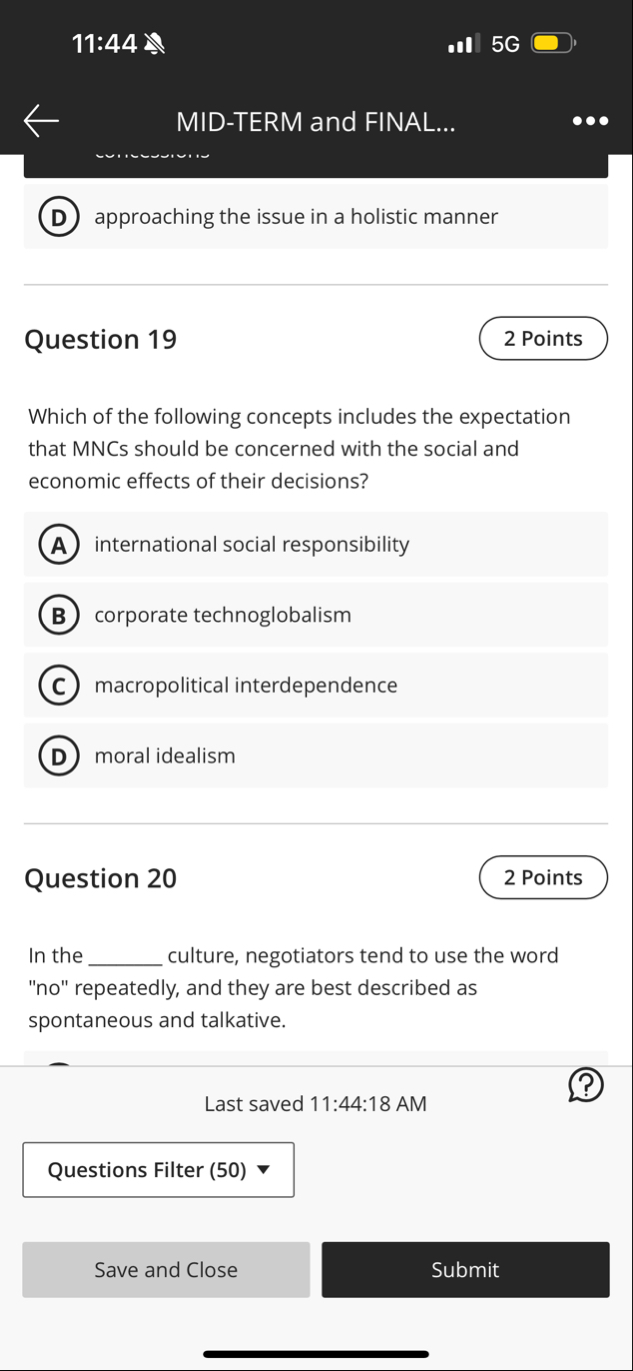
Task: Open the three-dot overflow menu
Action: coord(589,122)
